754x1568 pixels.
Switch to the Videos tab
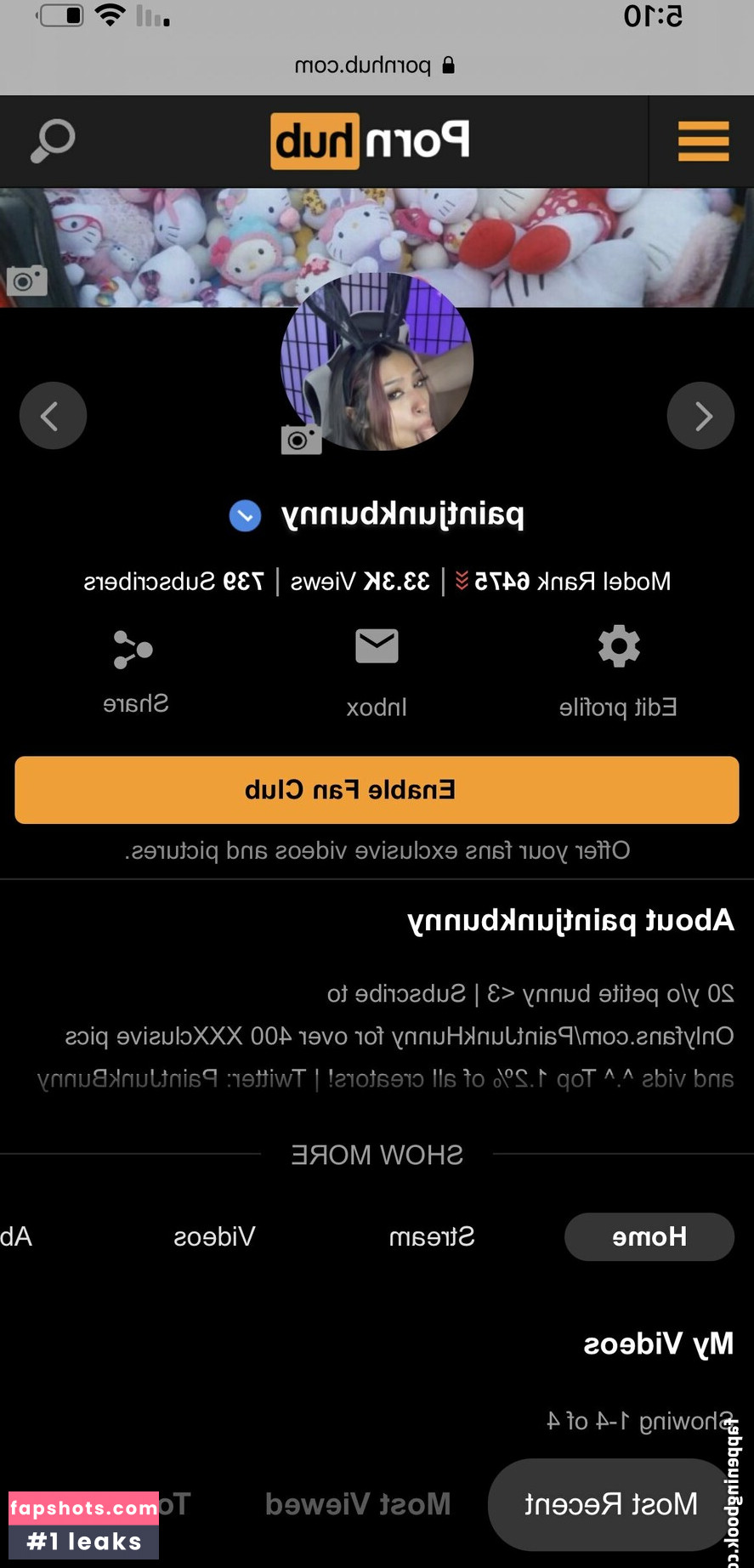(x=214, y=1236)
